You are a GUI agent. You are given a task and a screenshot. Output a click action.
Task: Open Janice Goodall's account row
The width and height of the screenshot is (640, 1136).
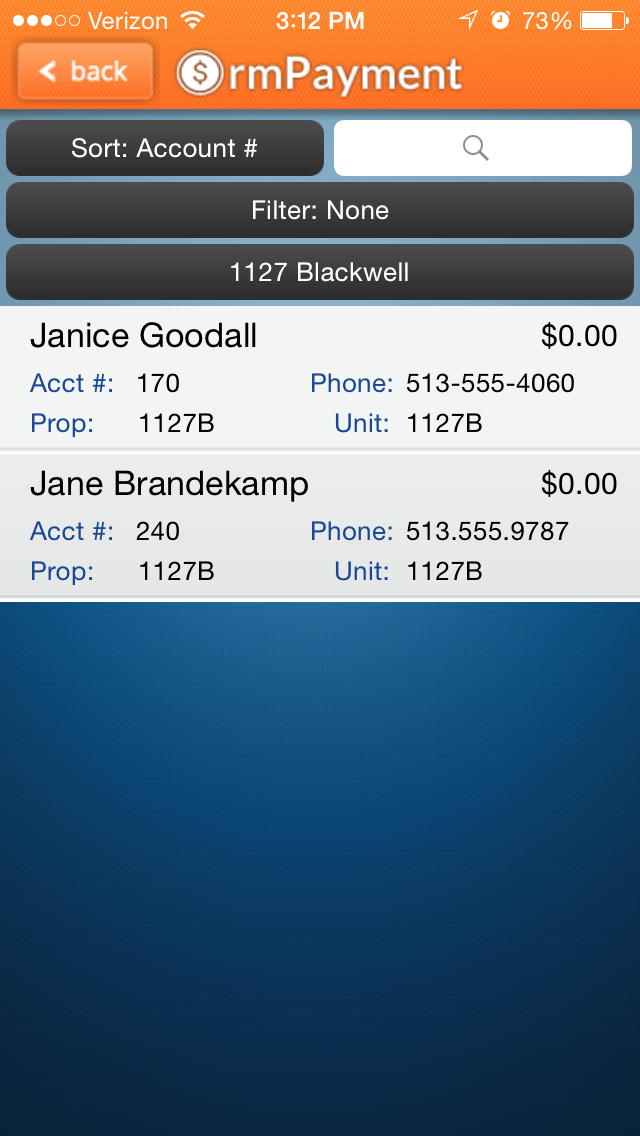click(320, 377)
